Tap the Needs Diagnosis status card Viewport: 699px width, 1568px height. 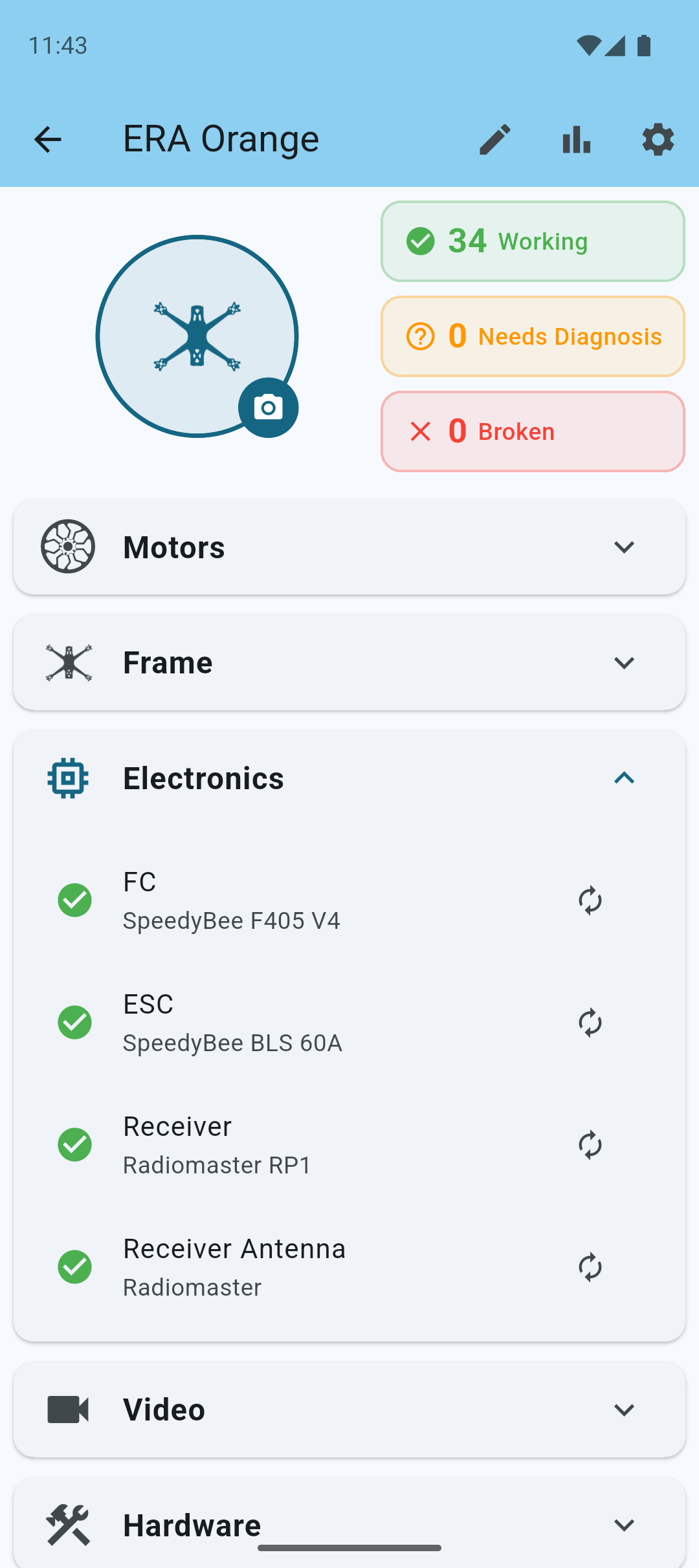[x=532, y=336]
